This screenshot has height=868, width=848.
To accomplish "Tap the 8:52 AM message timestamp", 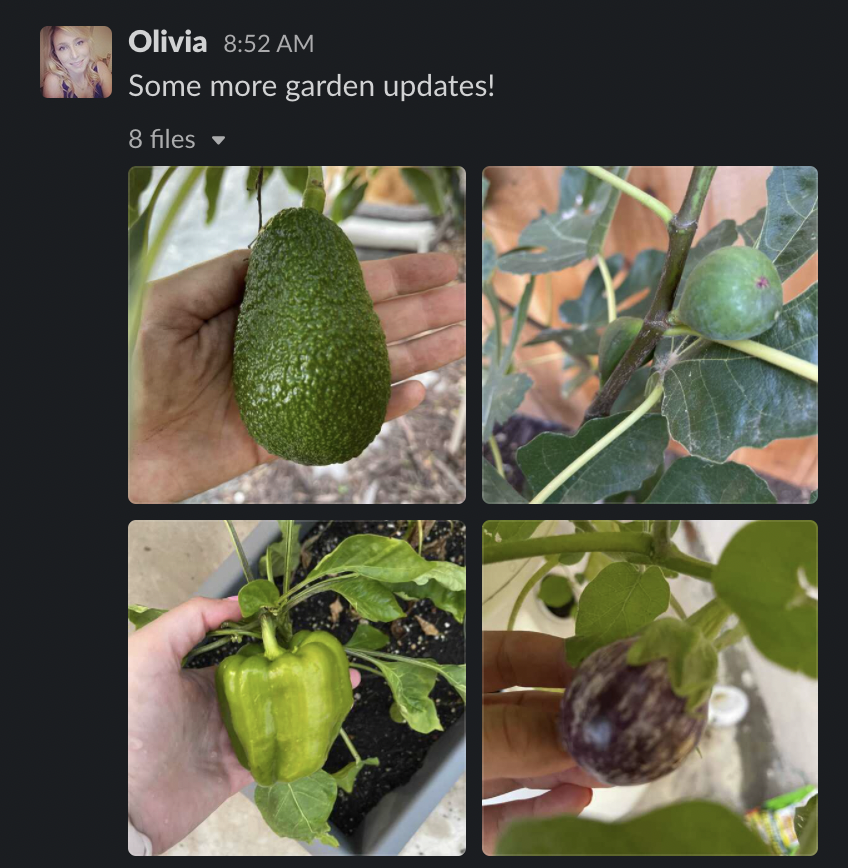I will (268, 44).
